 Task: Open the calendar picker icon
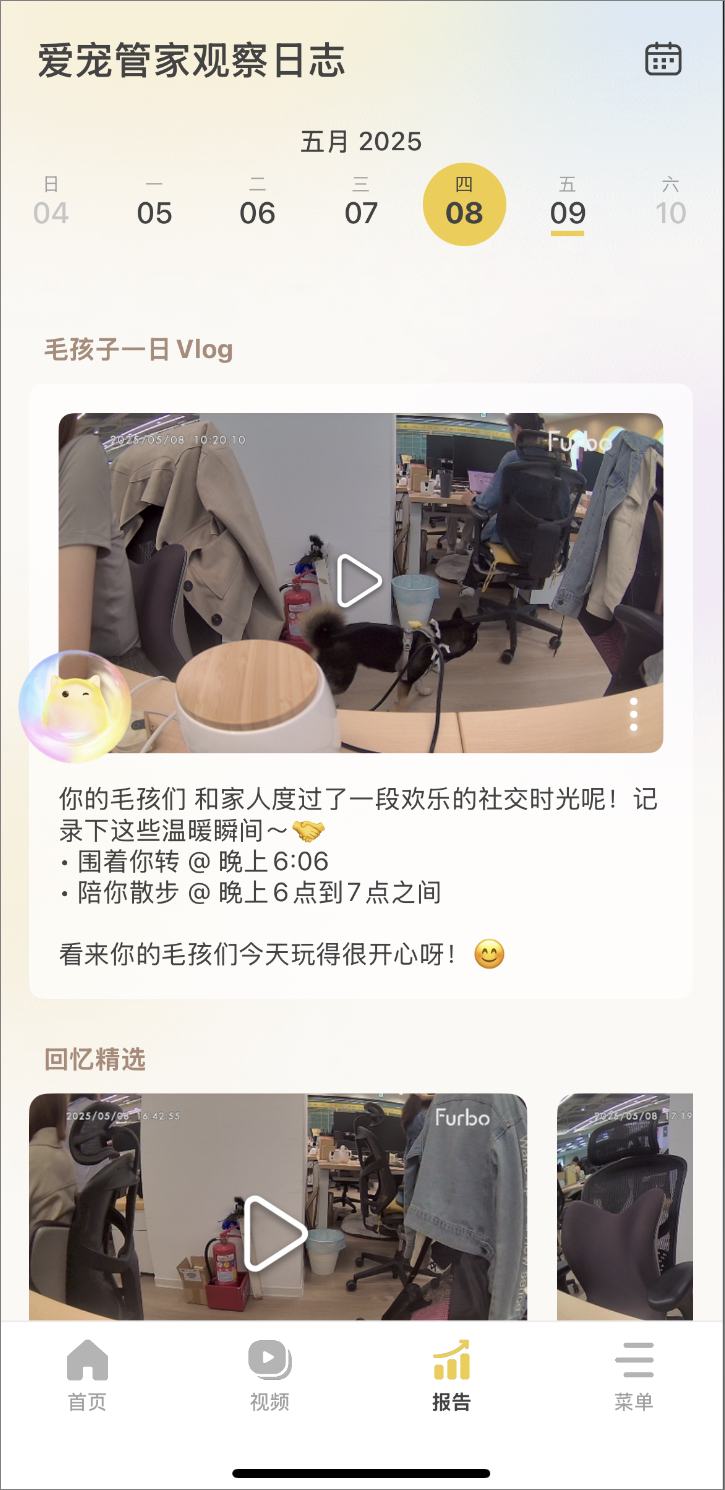tap(663, 59)
